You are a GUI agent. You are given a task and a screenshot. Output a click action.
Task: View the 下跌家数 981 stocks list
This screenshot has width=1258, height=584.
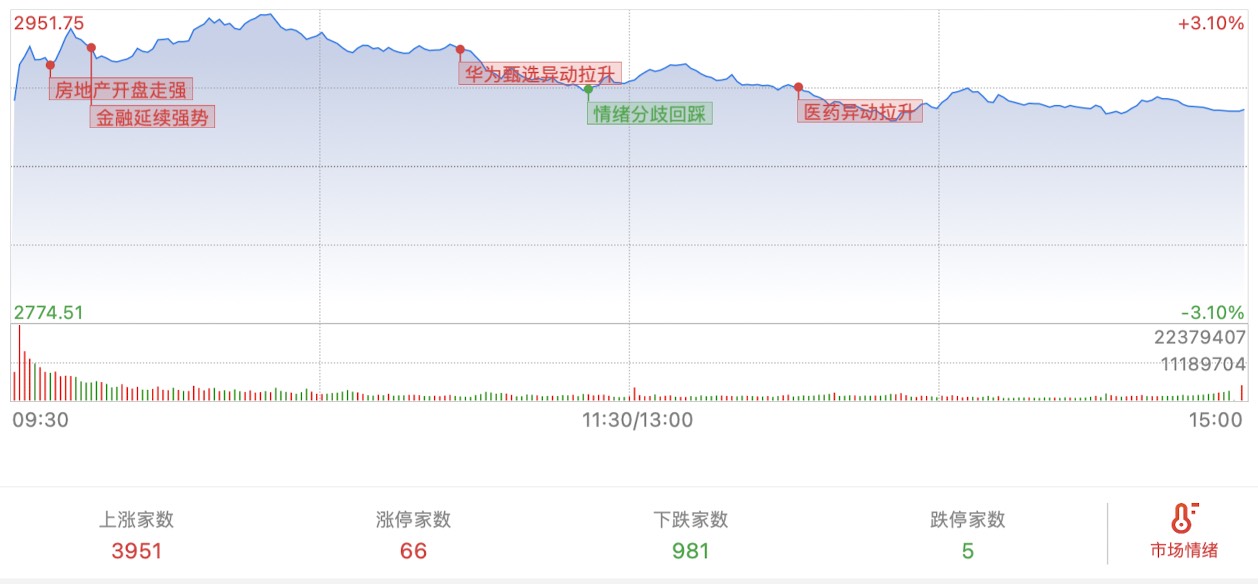point(690,535)
